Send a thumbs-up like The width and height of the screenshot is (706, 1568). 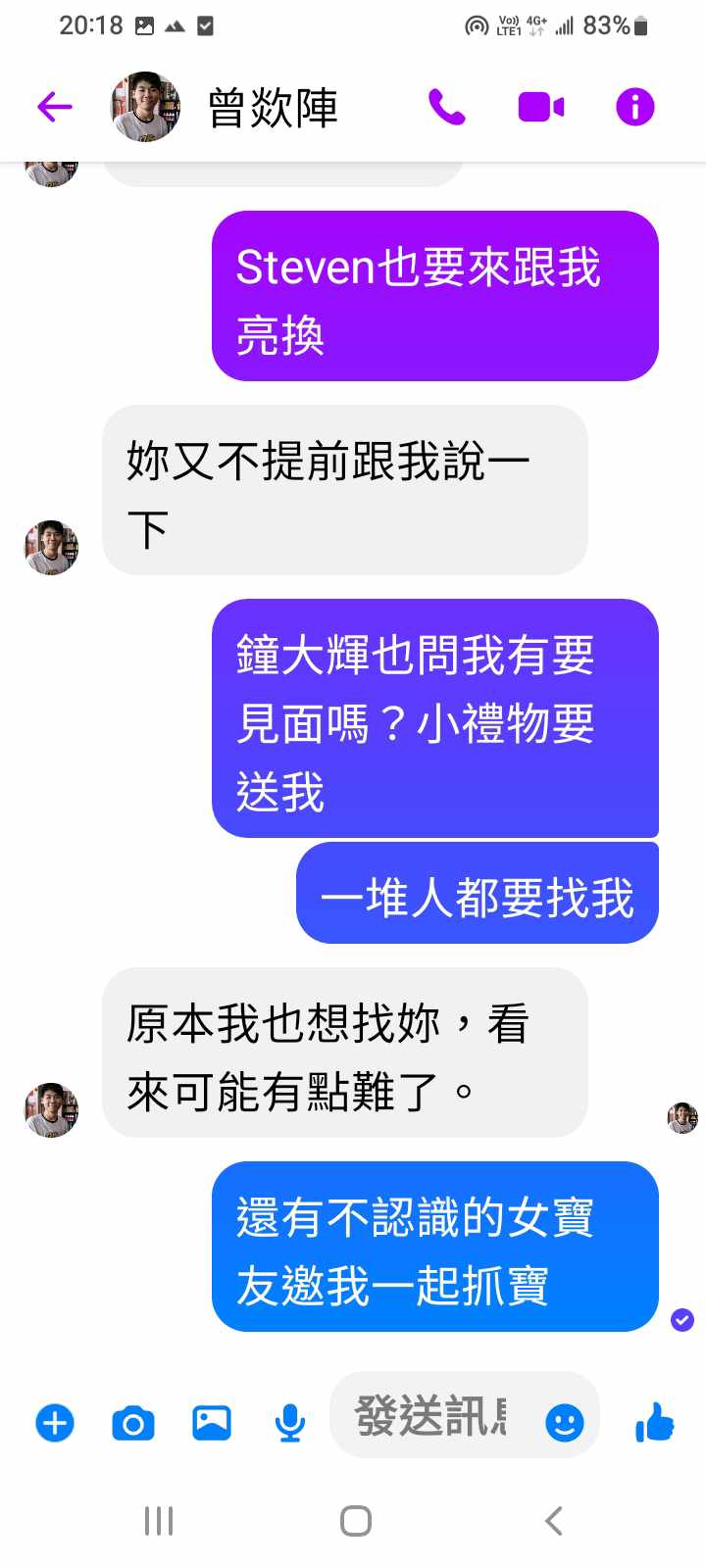[x=655, y=1422]
